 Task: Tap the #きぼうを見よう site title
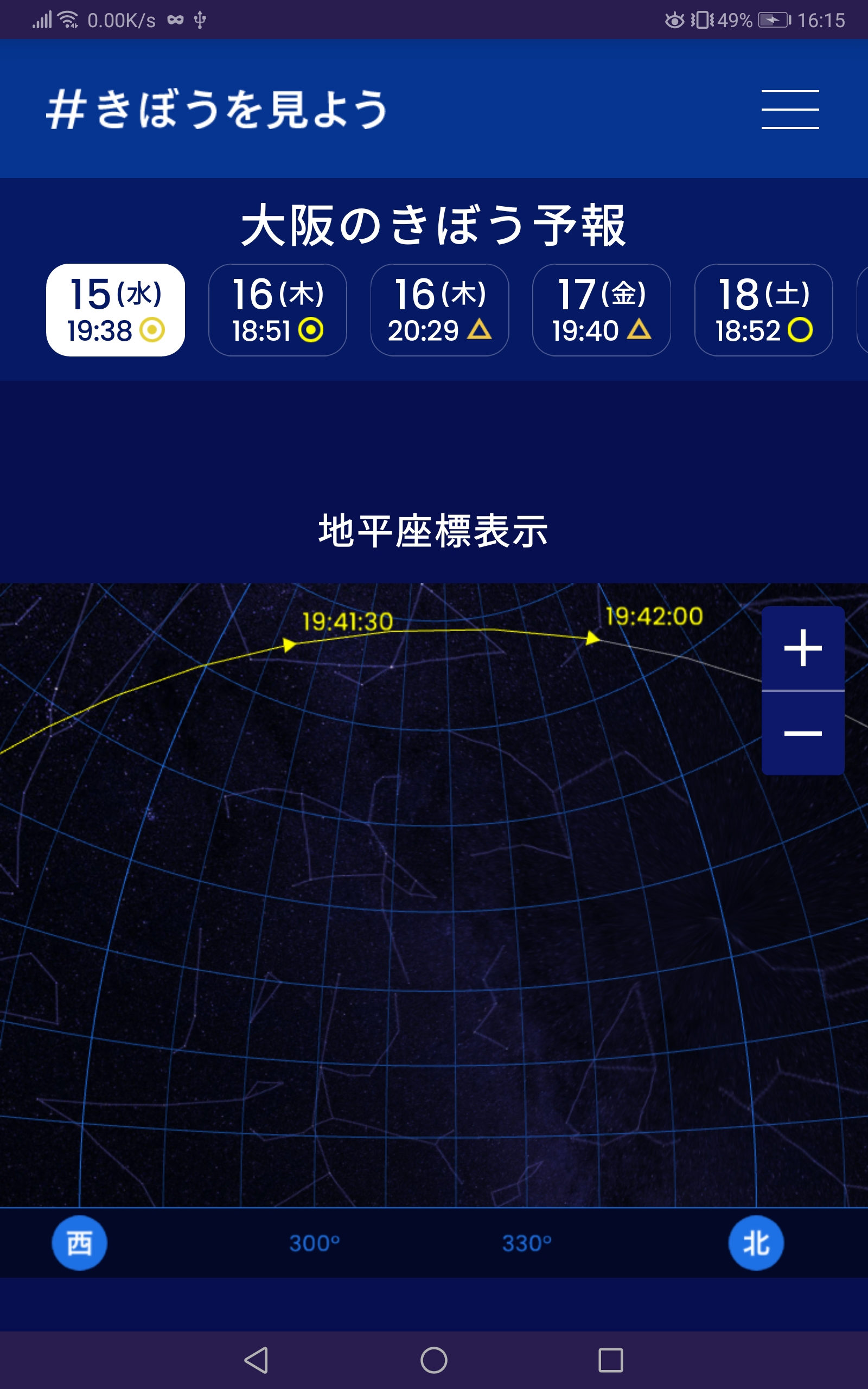pos(217,109)
